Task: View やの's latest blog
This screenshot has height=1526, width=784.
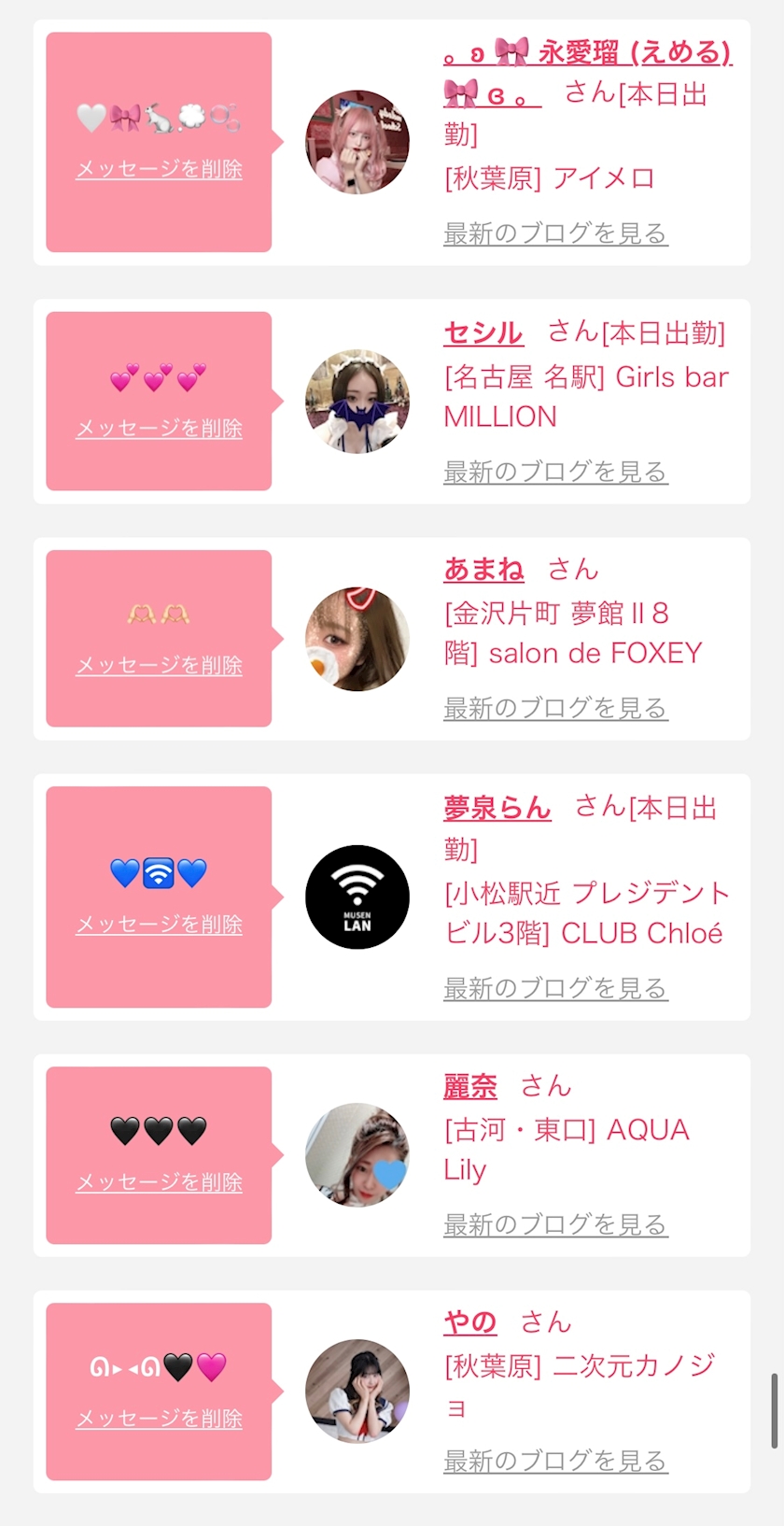Action: [x=555, y=1460]
